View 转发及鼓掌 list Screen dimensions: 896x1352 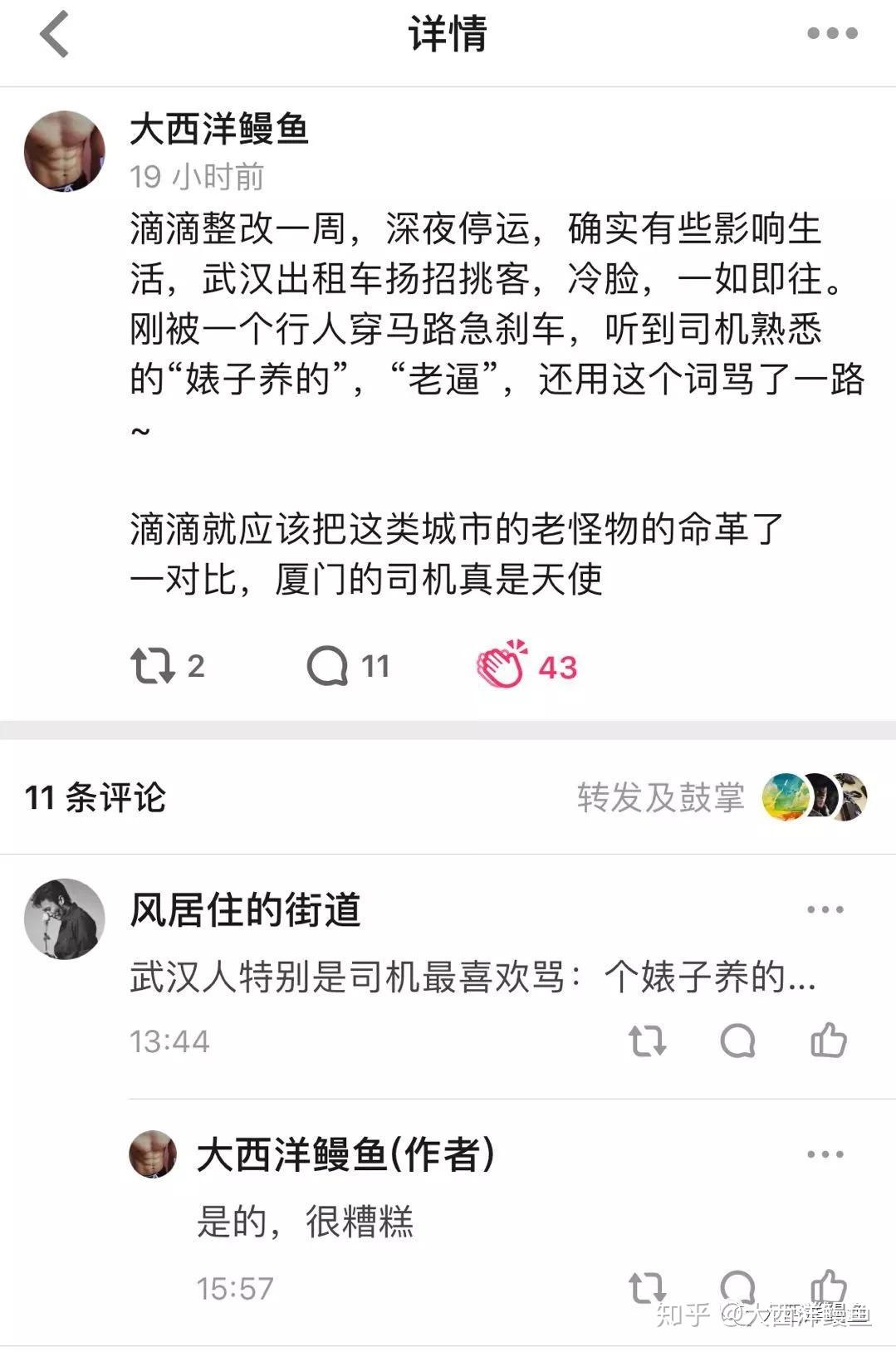click(661, 797)
